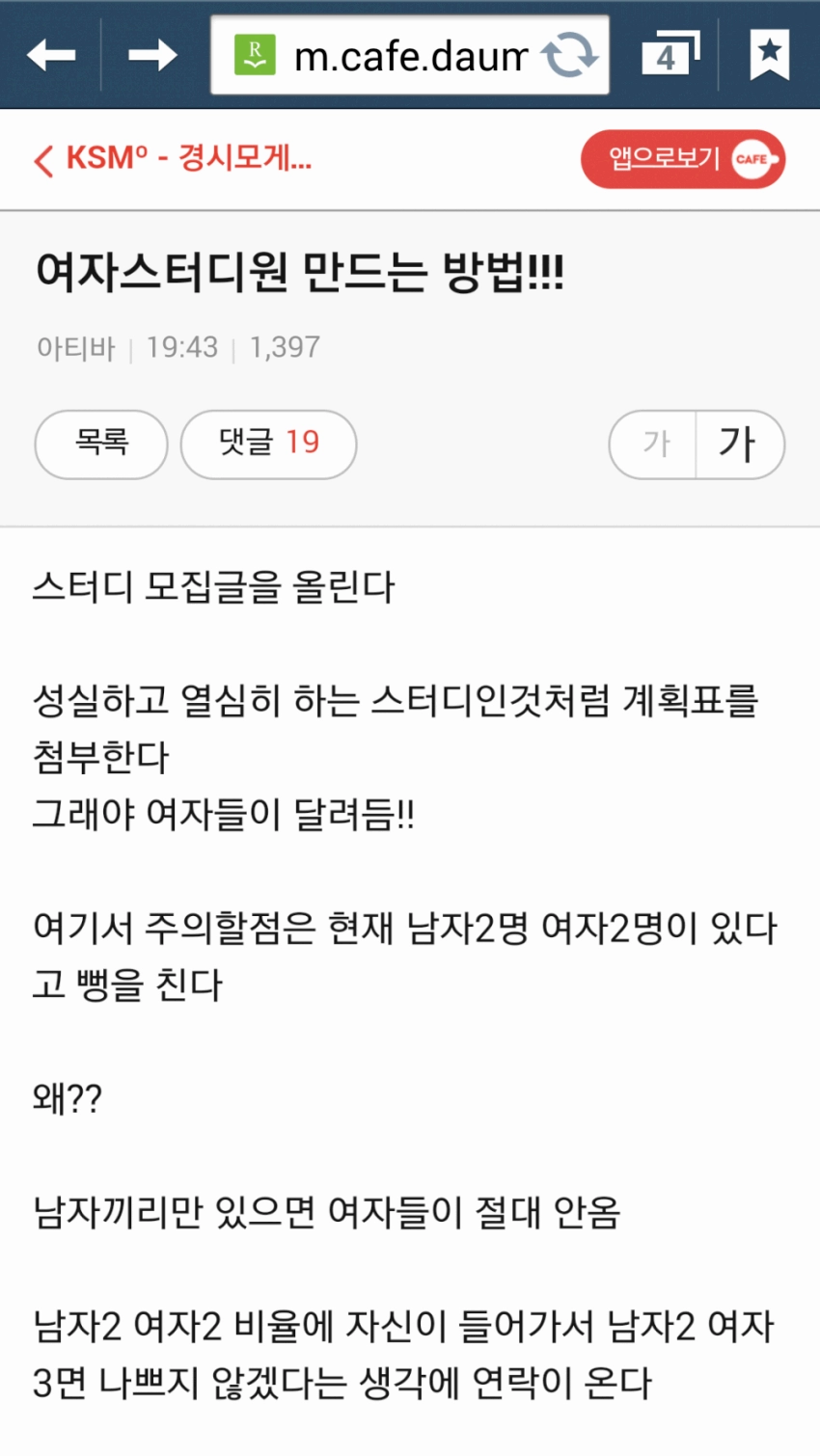This screenshot has width=820, height=1456.
Task: Click the back chevron next to KSM°
Action: 43,159
